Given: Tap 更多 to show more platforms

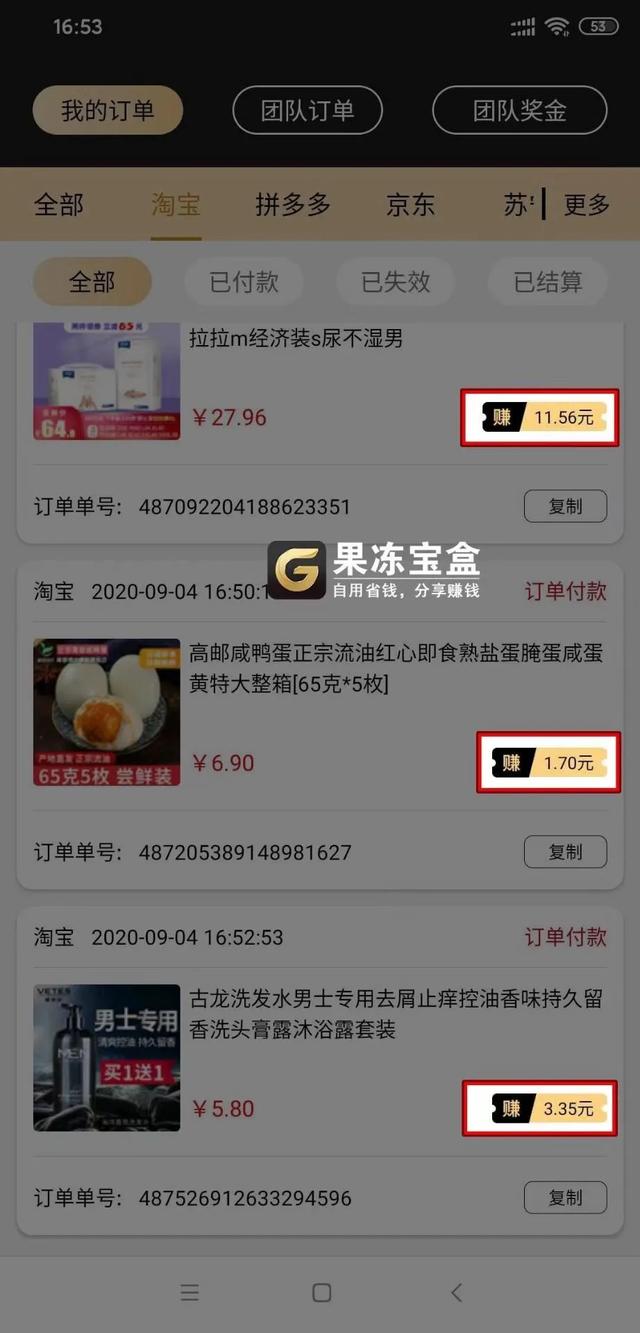Looking at the screenshot, I should pos(587,205).
